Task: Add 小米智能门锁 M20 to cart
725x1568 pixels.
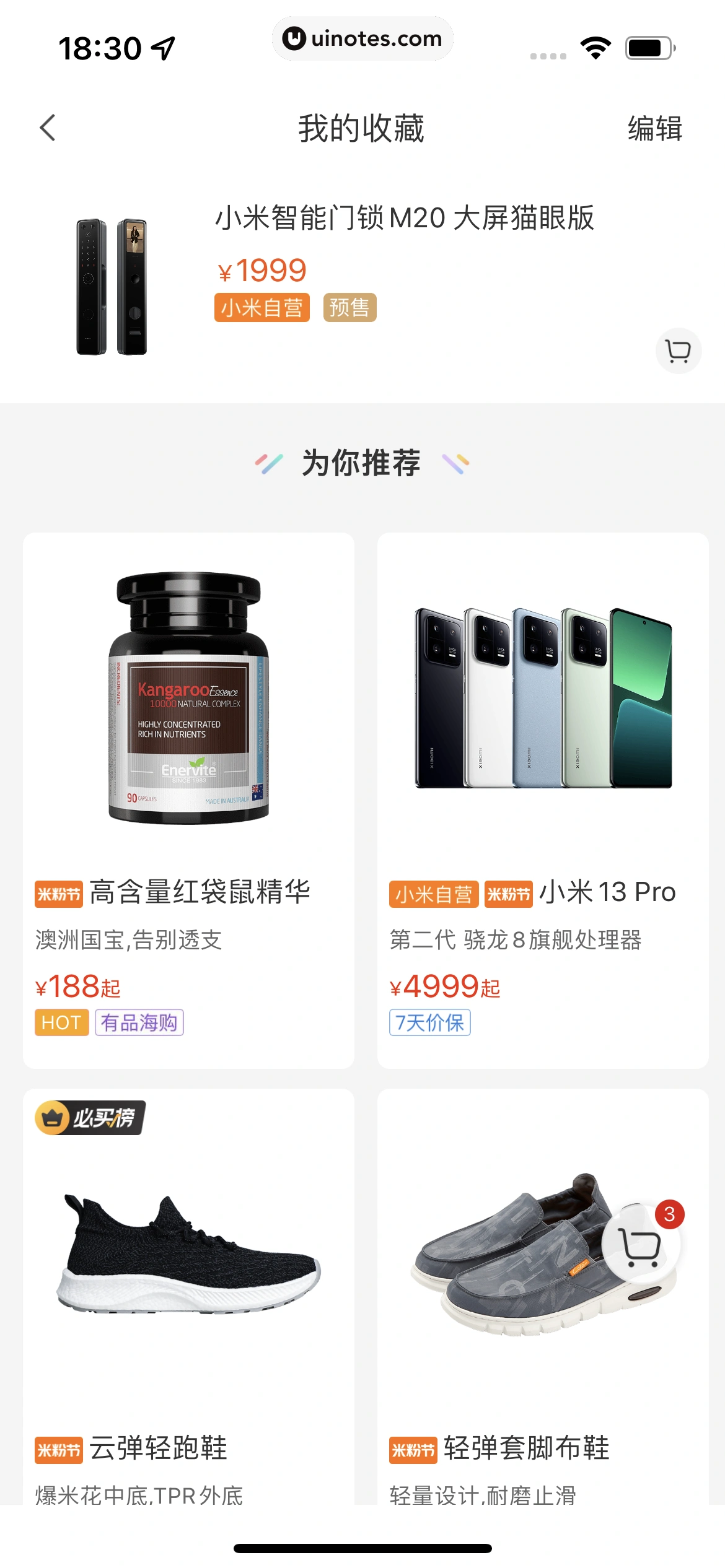Action: tap(678, 351)
